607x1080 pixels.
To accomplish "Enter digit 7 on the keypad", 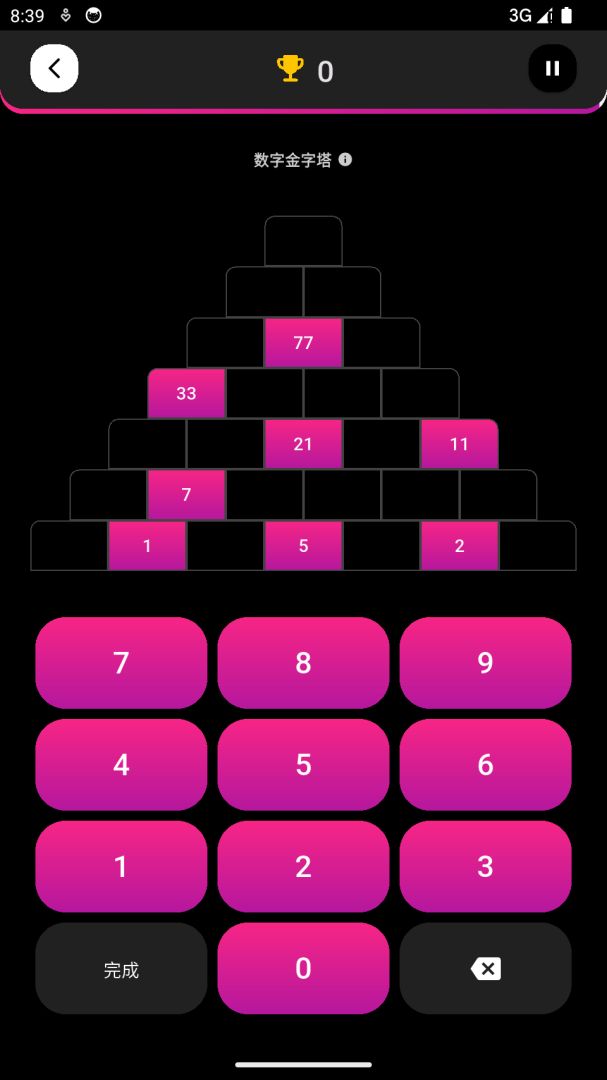I will (121, 663).
